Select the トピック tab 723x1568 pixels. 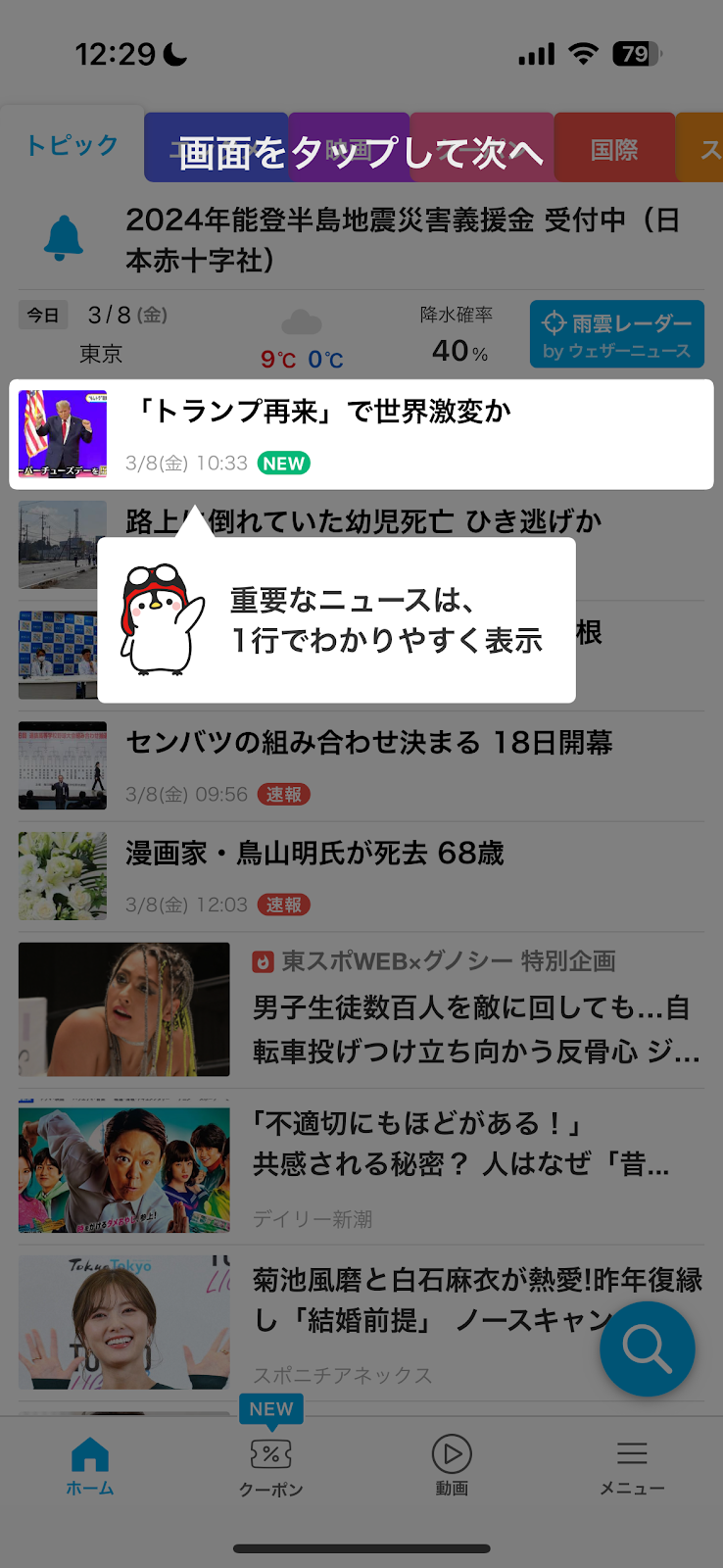click(72, 146)
